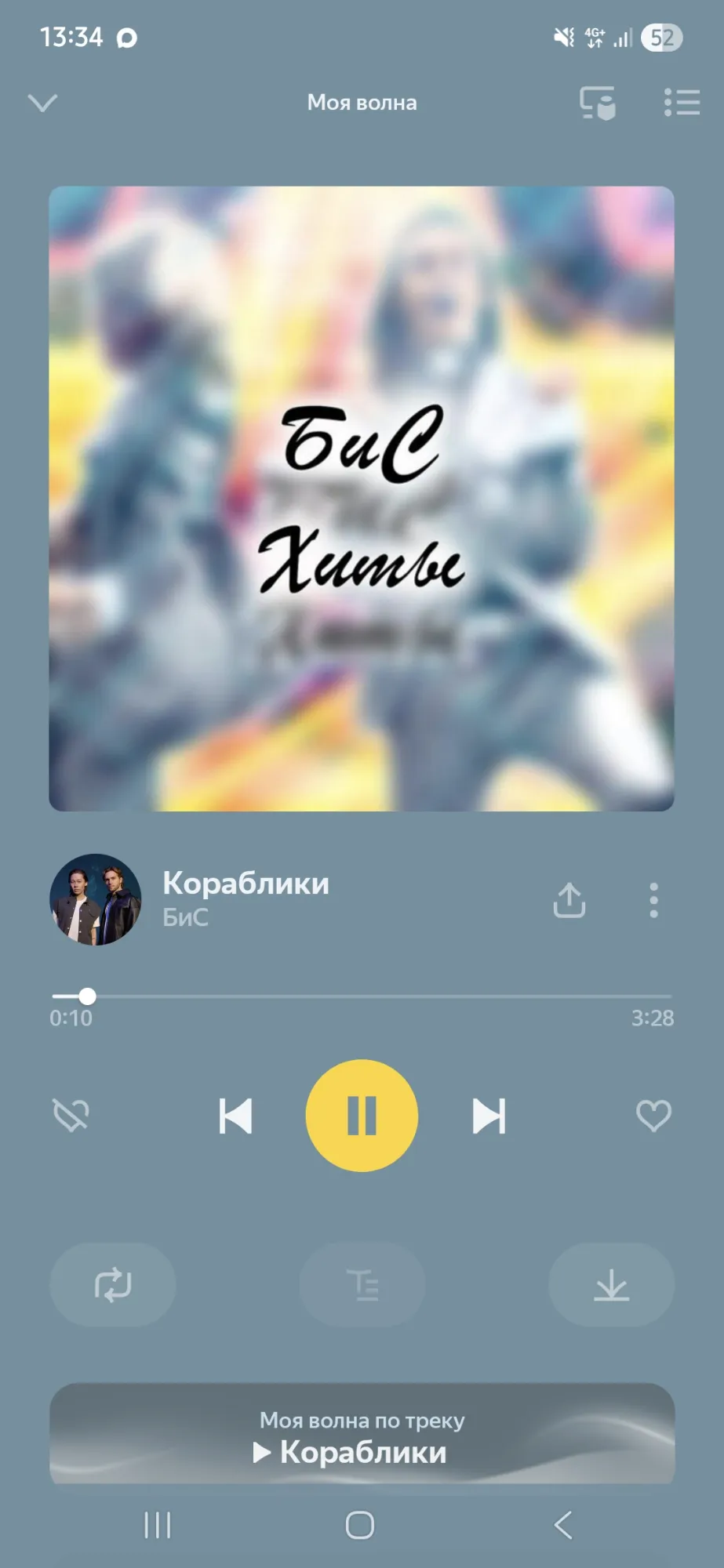The image size is (724, 1568).
Task: Open the cast to device icon
Action: pos(598,103)
